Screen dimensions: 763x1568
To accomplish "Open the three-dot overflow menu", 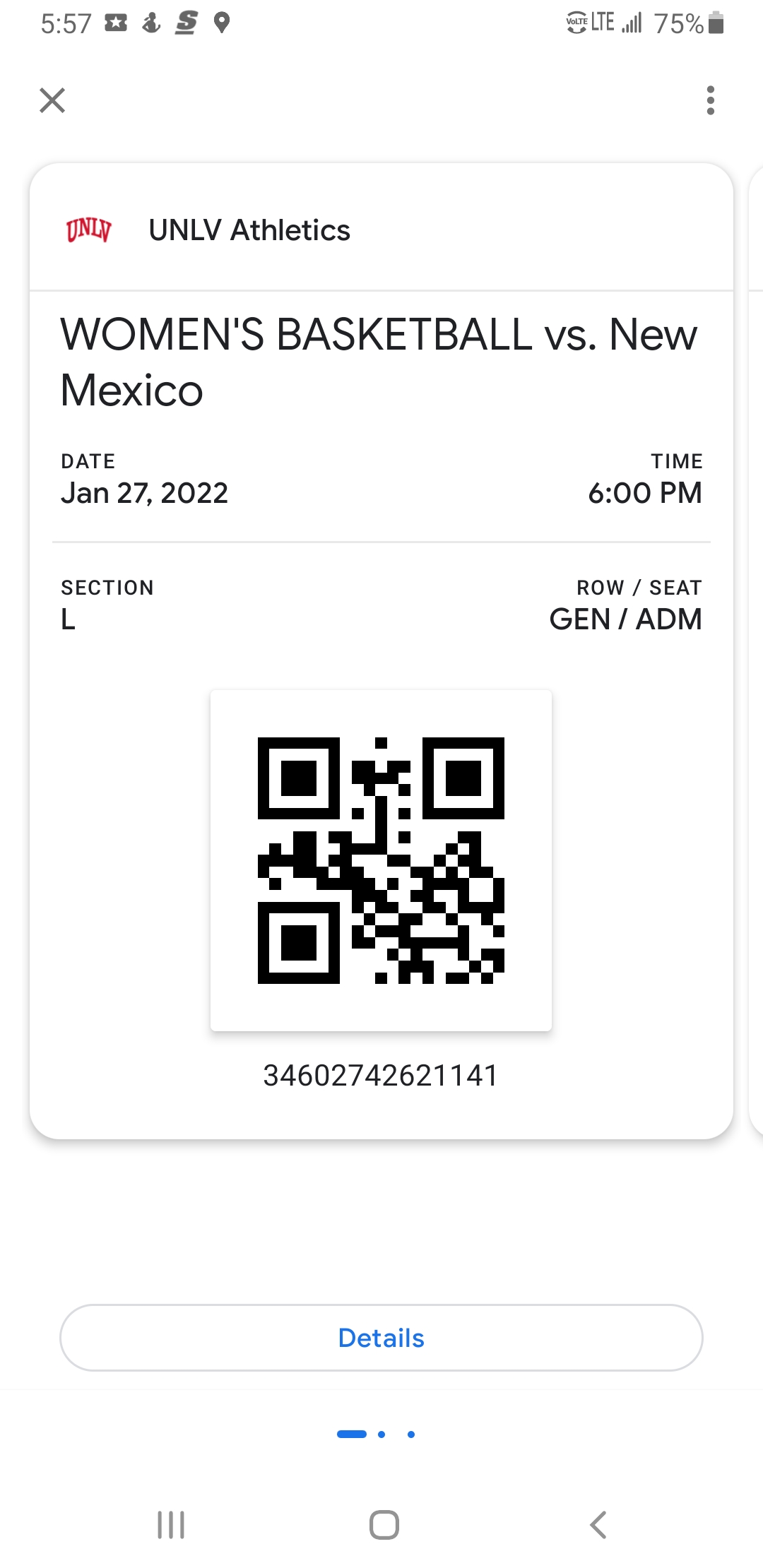I will coord(711,100).
